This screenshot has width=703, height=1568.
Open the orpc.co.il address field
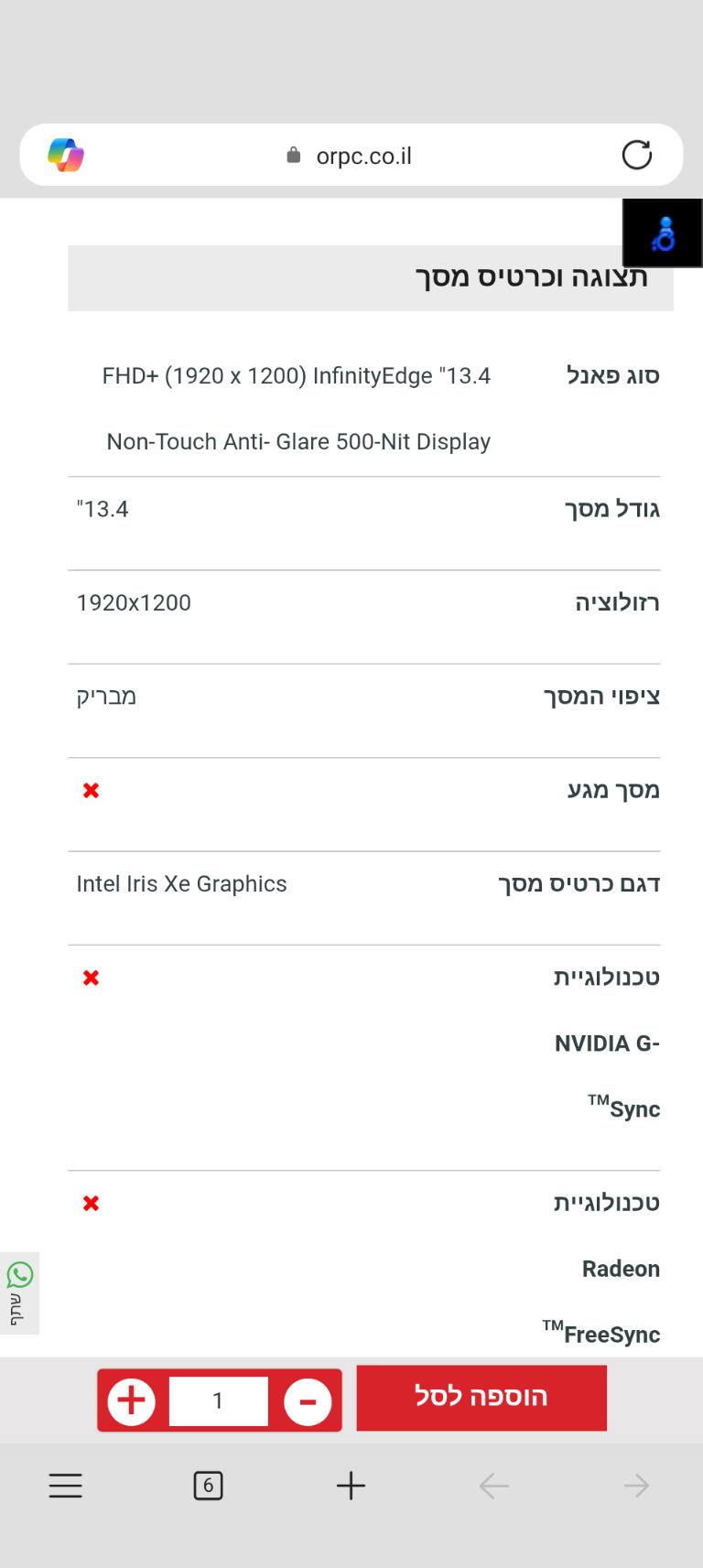[x=362, y=156]
